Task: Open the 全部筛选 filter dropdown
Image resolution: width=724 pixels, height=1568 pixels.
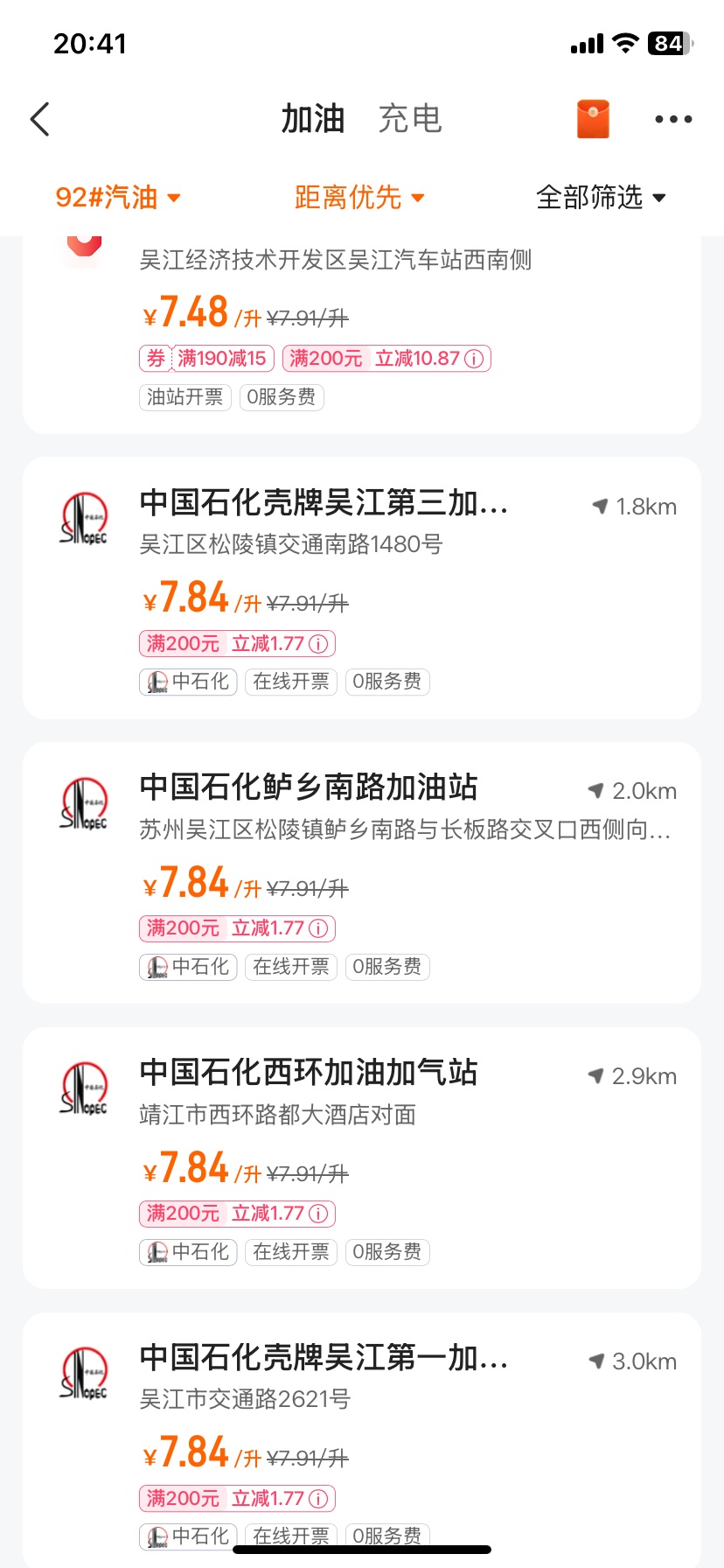Action: (601, 197)
